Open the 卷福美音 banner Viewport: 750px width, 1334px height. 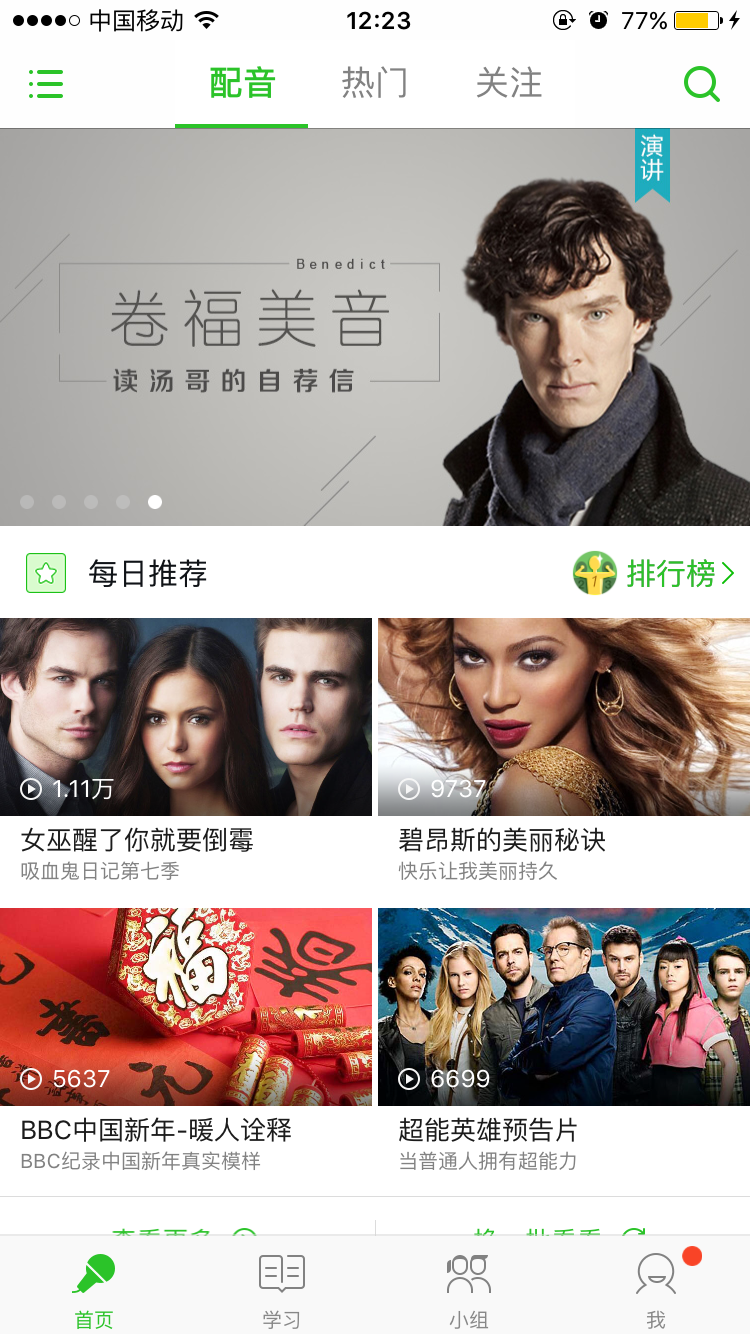click(374, 327)
